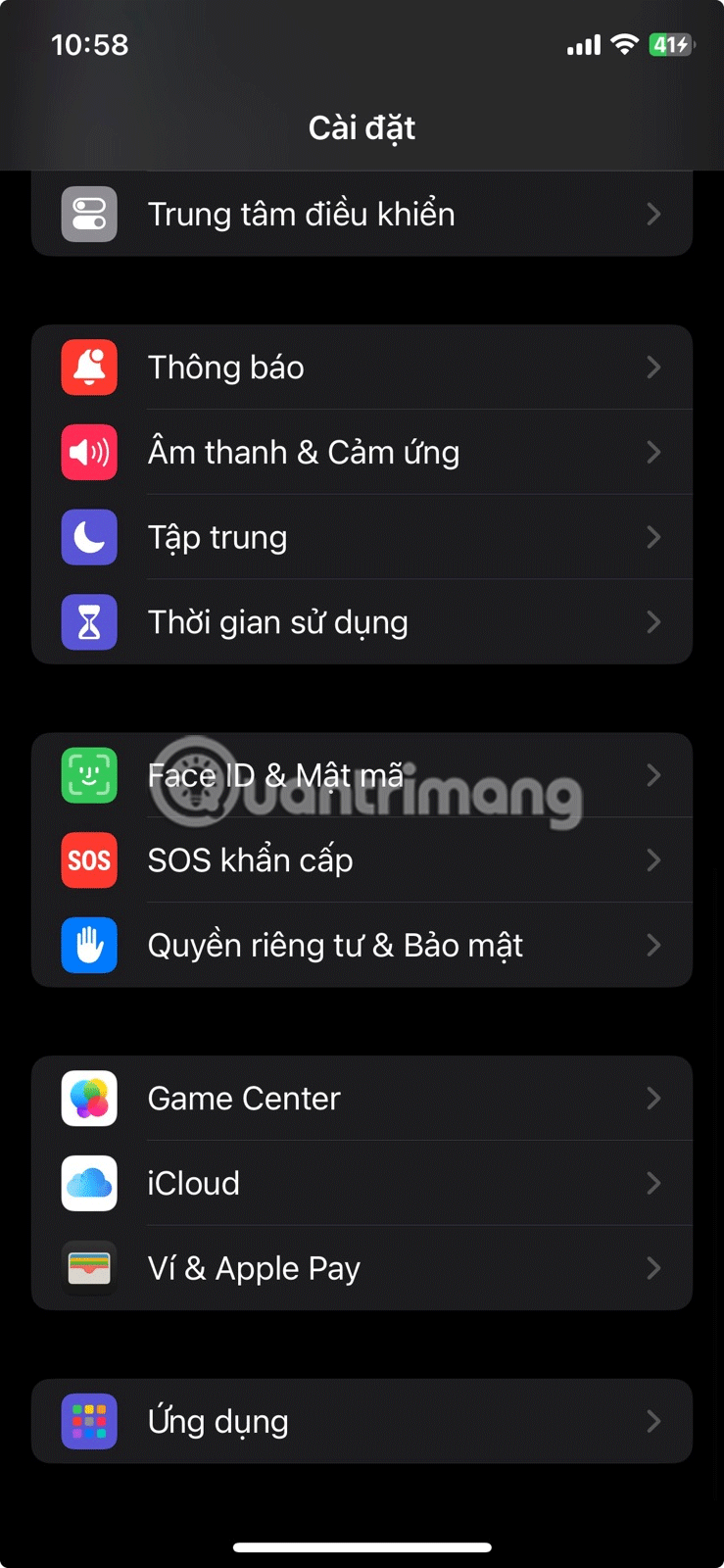Select Ví & Apple Pay
Screen dimensions: 724x1568
coord(362,1268)
